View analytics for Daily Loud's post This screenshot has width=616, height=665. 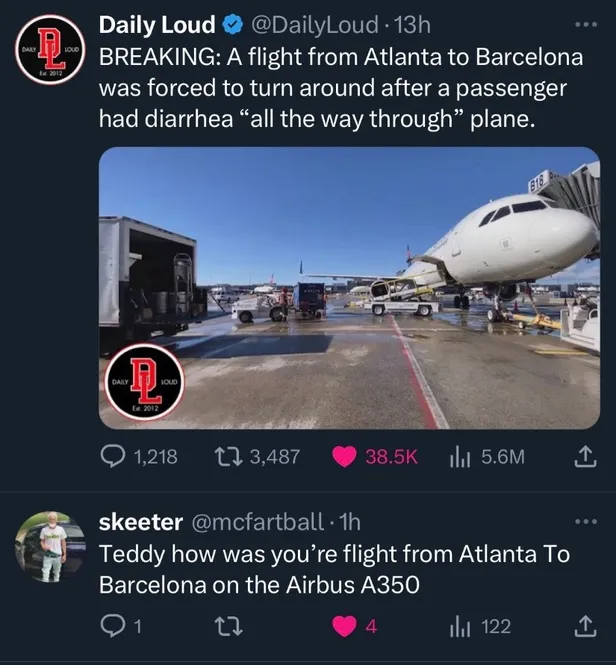click(x=462, y=457)
